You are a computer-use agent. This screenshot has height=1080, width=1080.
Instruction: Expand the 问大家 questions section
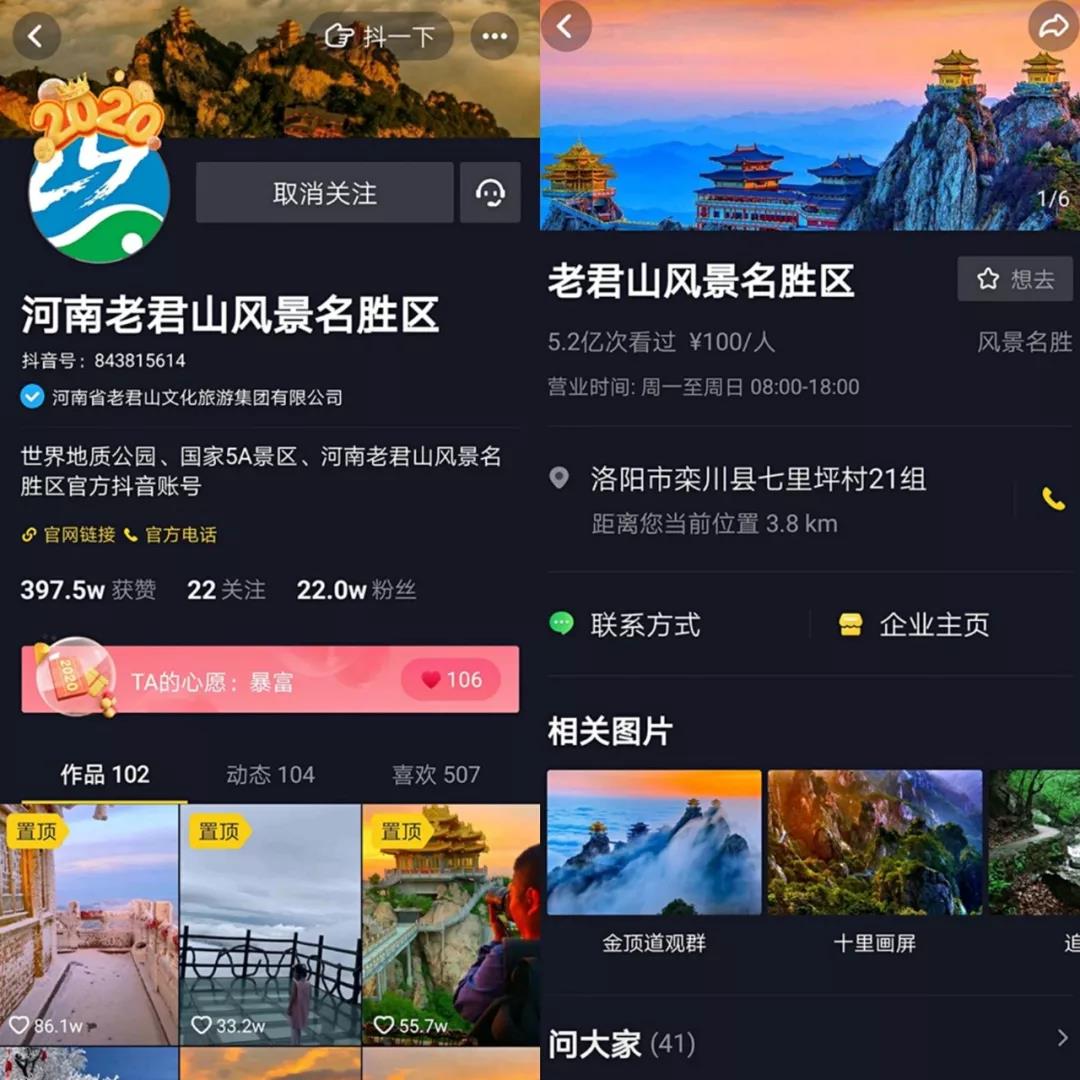click(1062, 1040)
